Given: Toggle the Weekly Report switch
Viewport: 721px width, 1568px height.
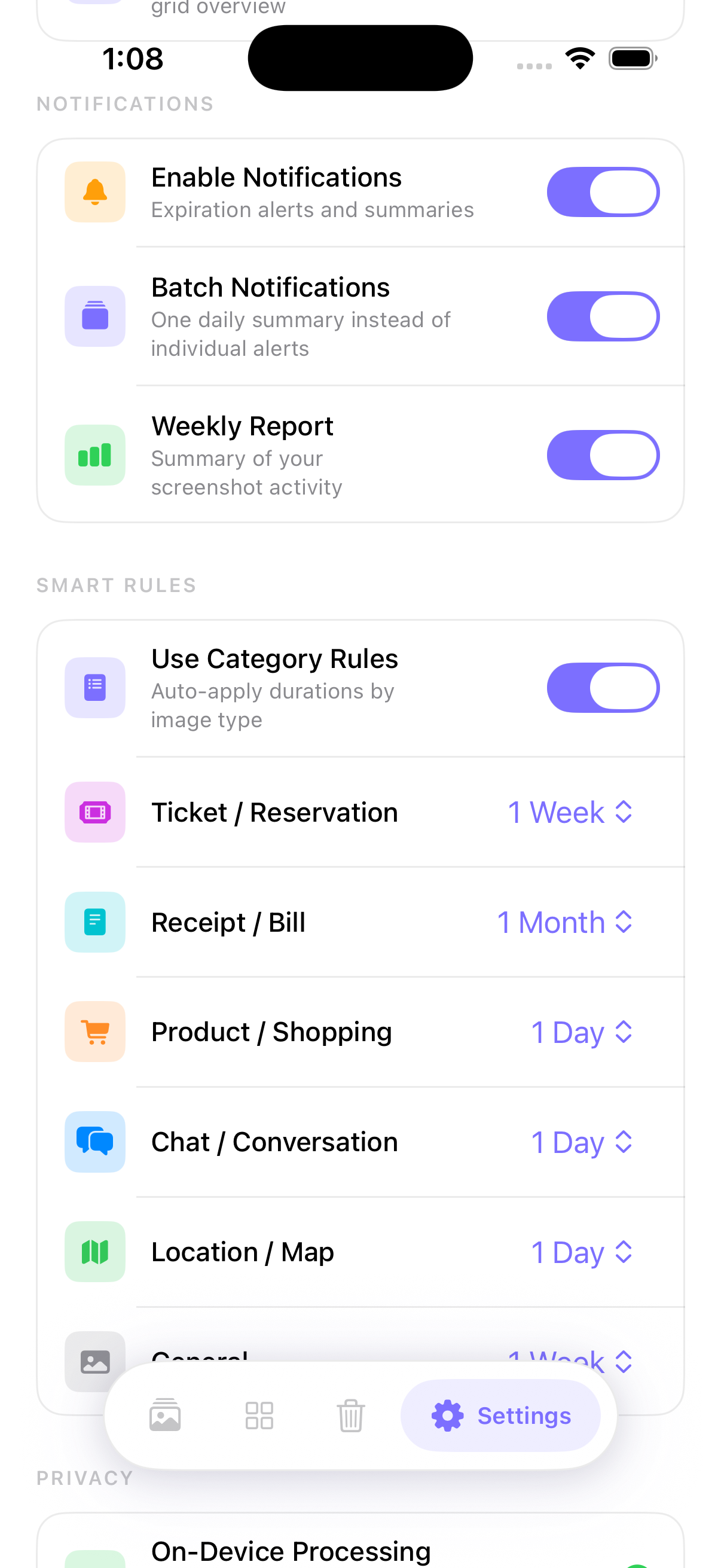Looking at the screenshot, I should point(603,454).
